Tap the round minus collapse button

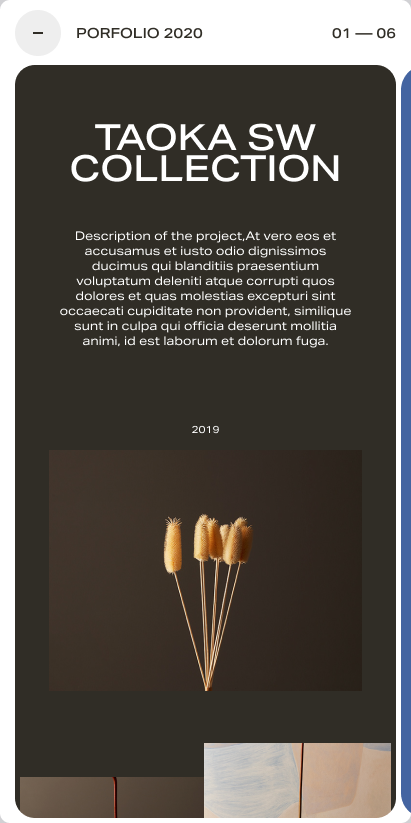(x=38, y=33)
